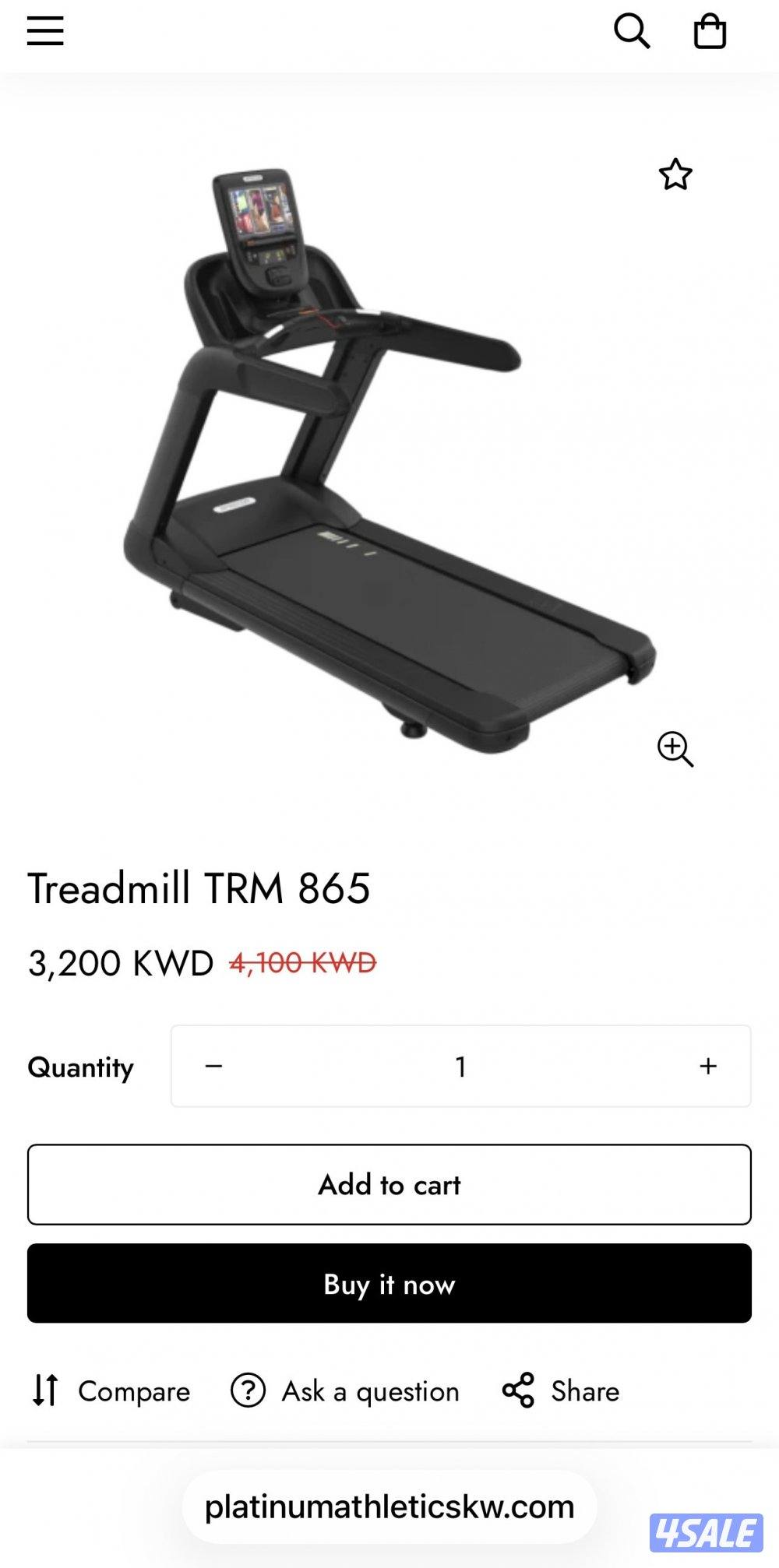The image size is (779, 1568).
Task: Open the shopping bag cart
Action: click(710, 32)
